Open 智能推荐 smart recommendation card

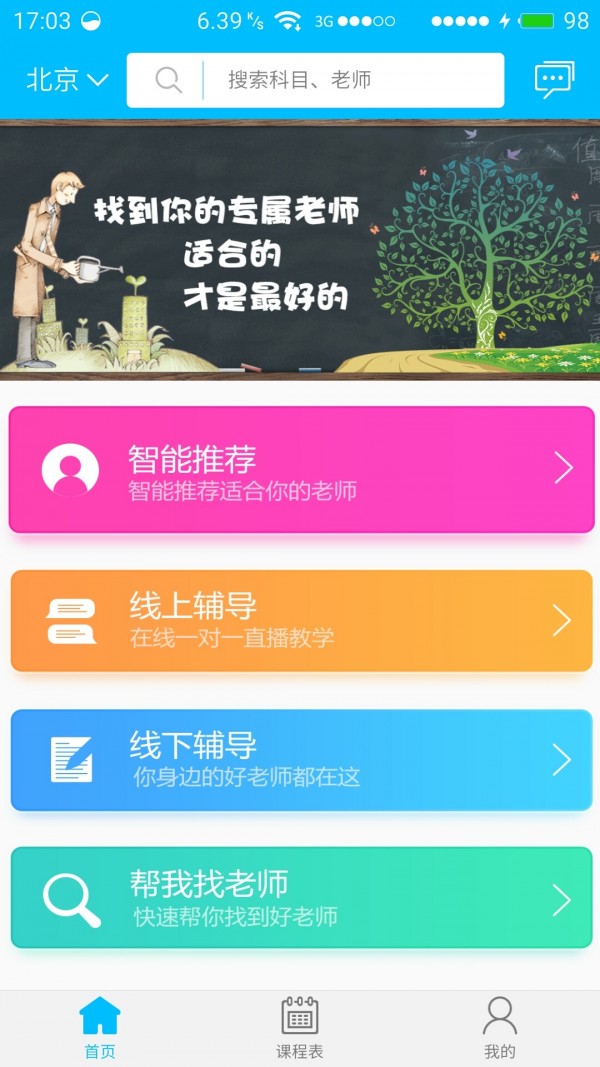click(x=300, y=469)
